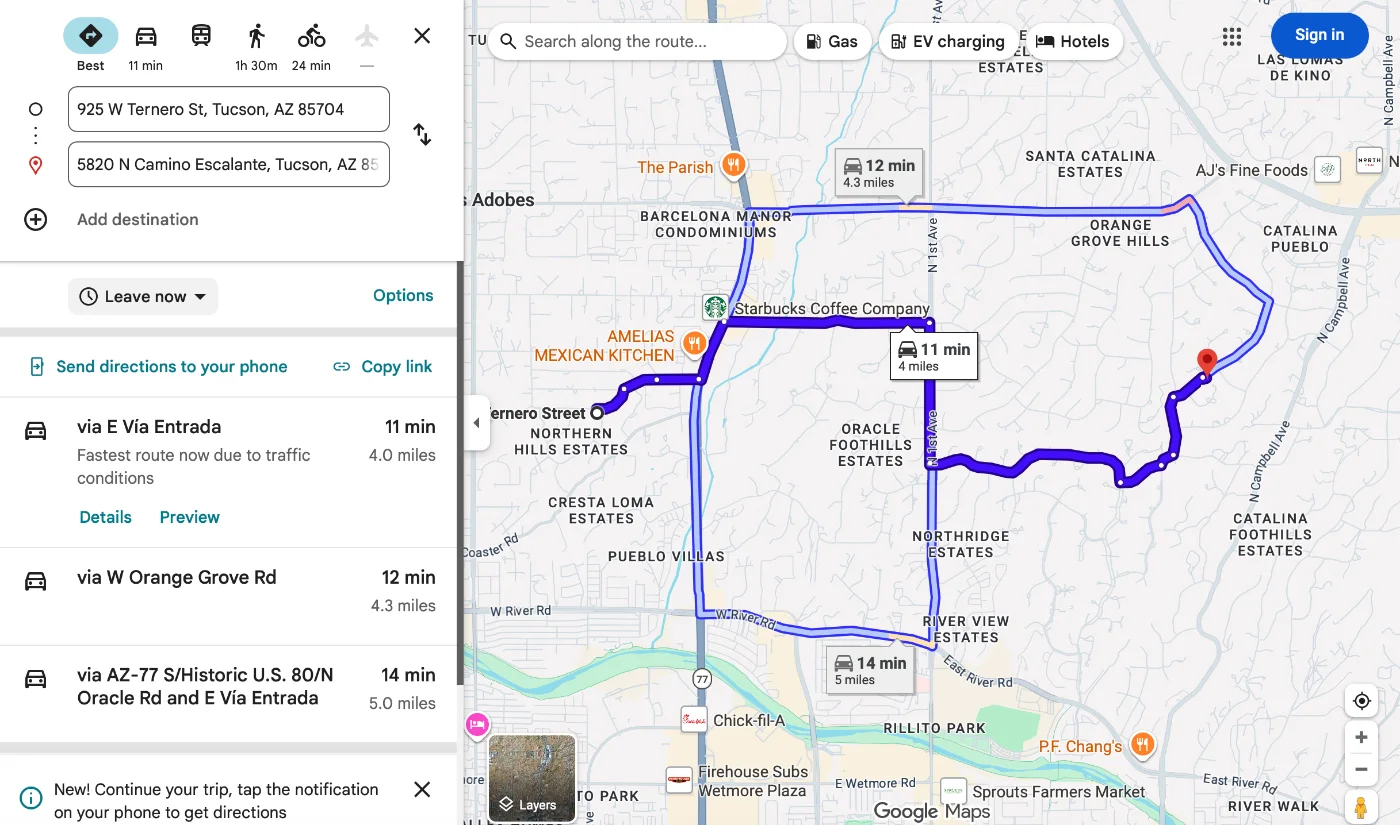Switch to transit travel mode
Viewport: 1400px width, 825px height.
[201, 37]
